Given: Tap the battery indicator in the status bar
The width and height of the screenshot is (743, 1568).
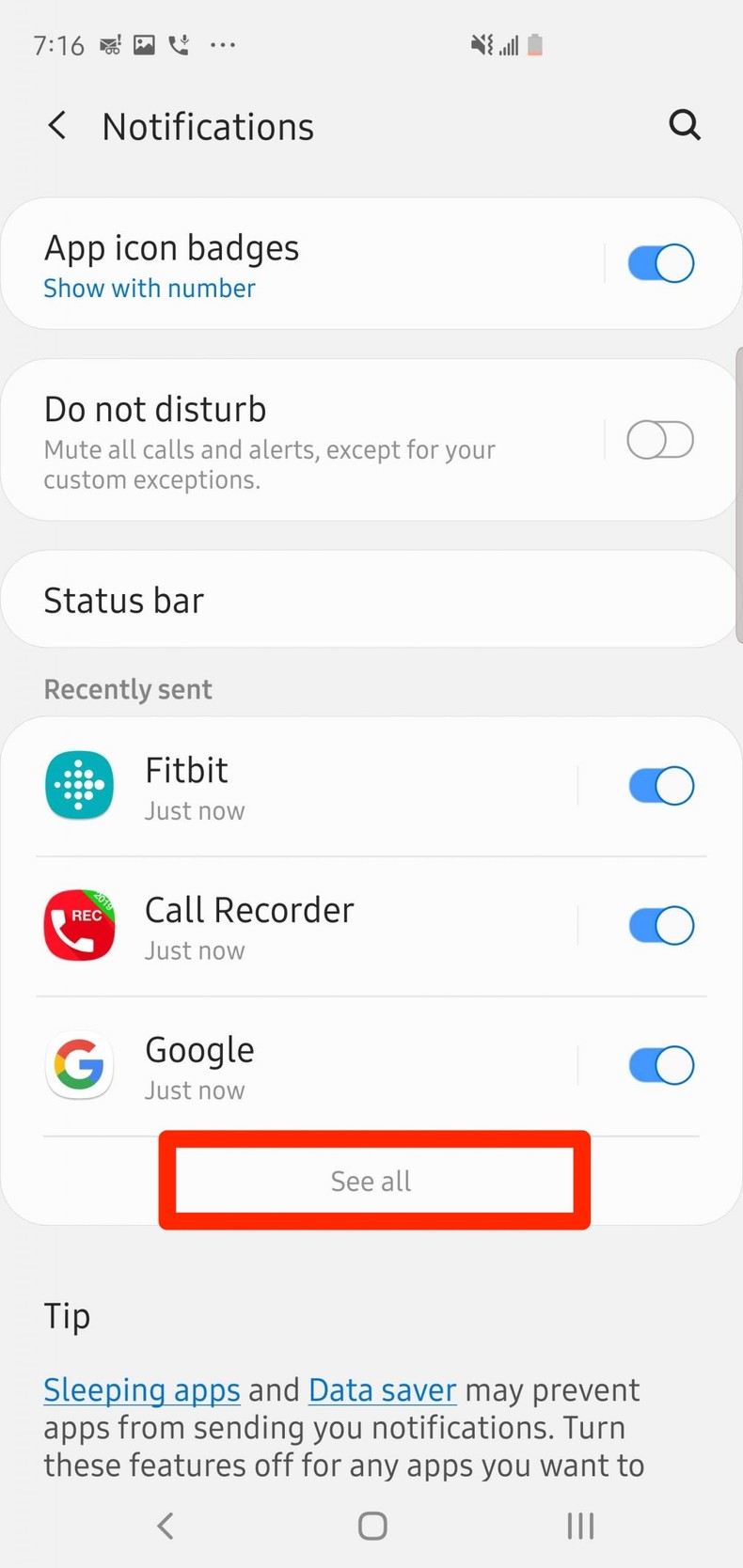Looking at the screenshot, I should [535, 44].
